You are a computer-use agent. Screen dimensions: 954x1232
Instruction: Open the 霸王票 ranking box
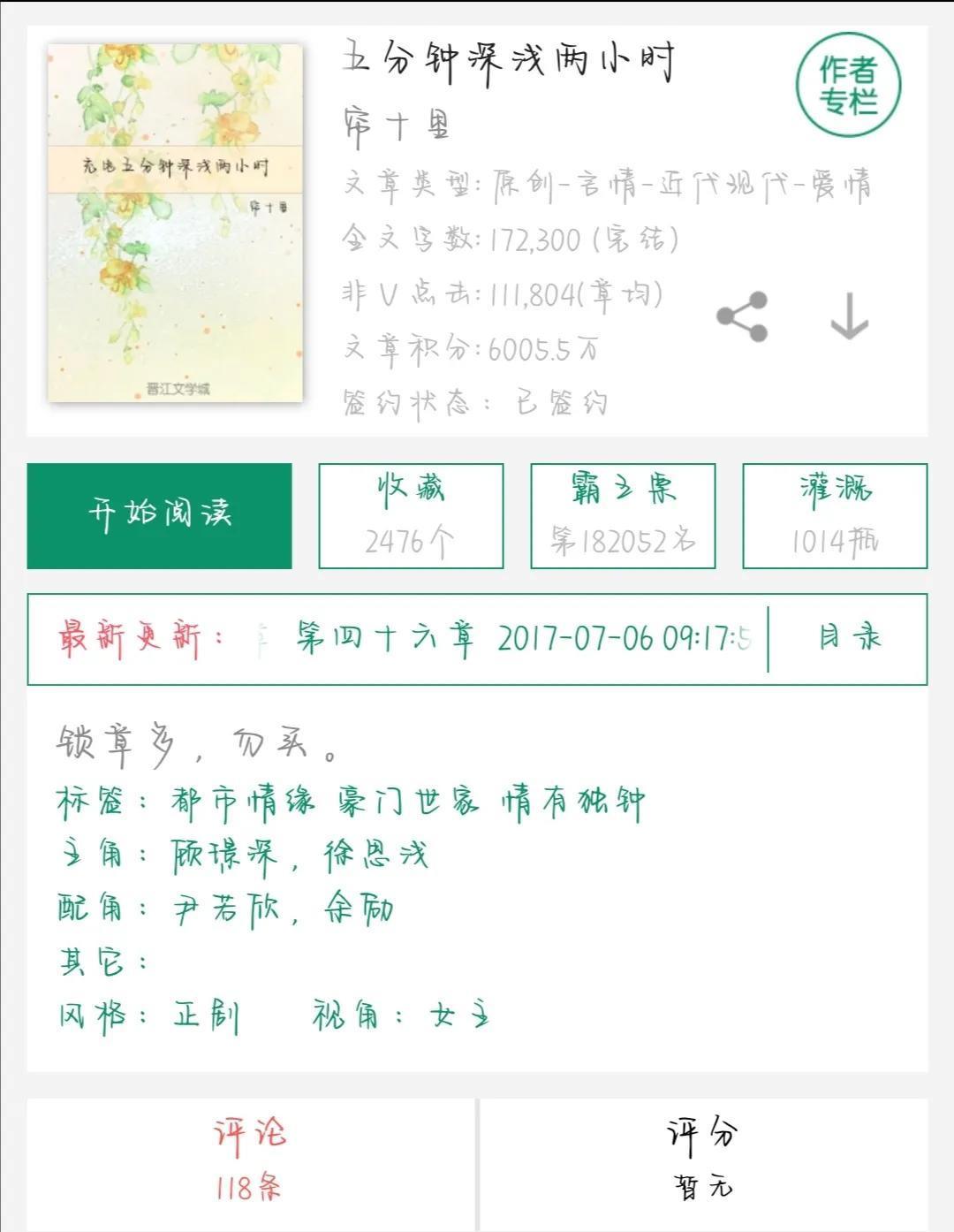(x=623, y=515)
